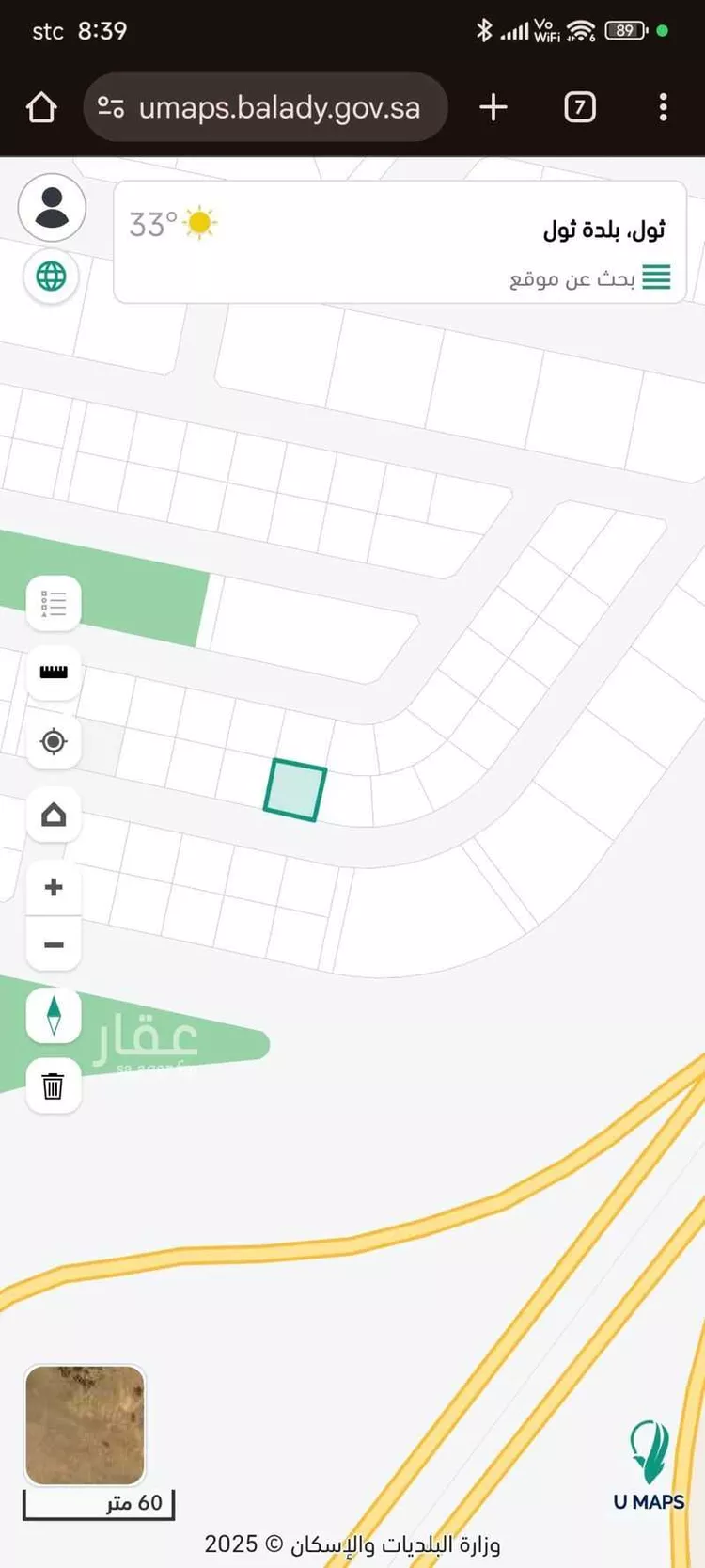Change language with the globe icon
This screenshot has height=1568, width=705.
tap(52, 277)
